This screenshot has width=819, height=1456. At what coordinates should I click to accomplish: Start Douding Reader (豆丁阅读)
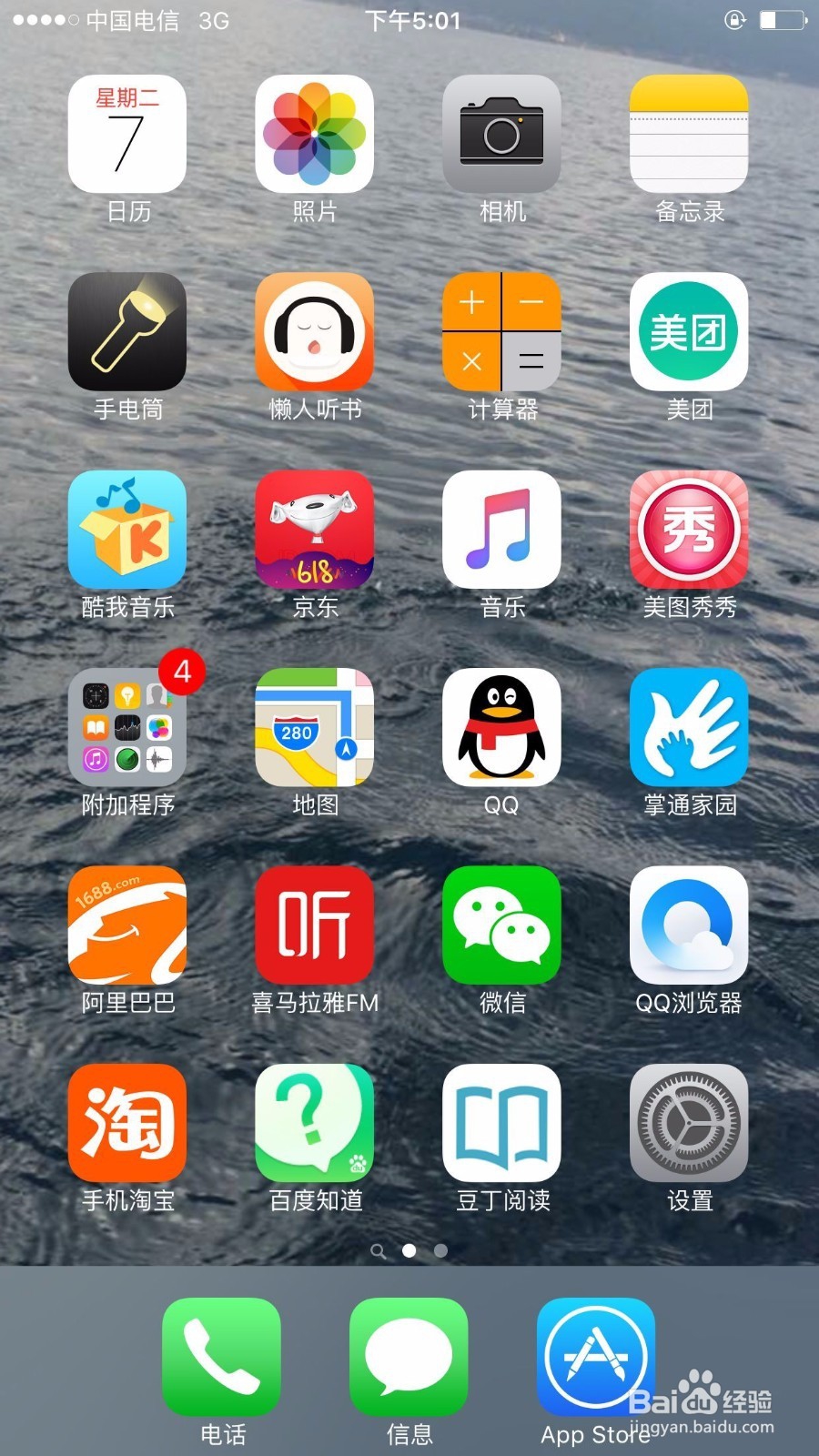pyautogui.click(x=501, y=1121)
